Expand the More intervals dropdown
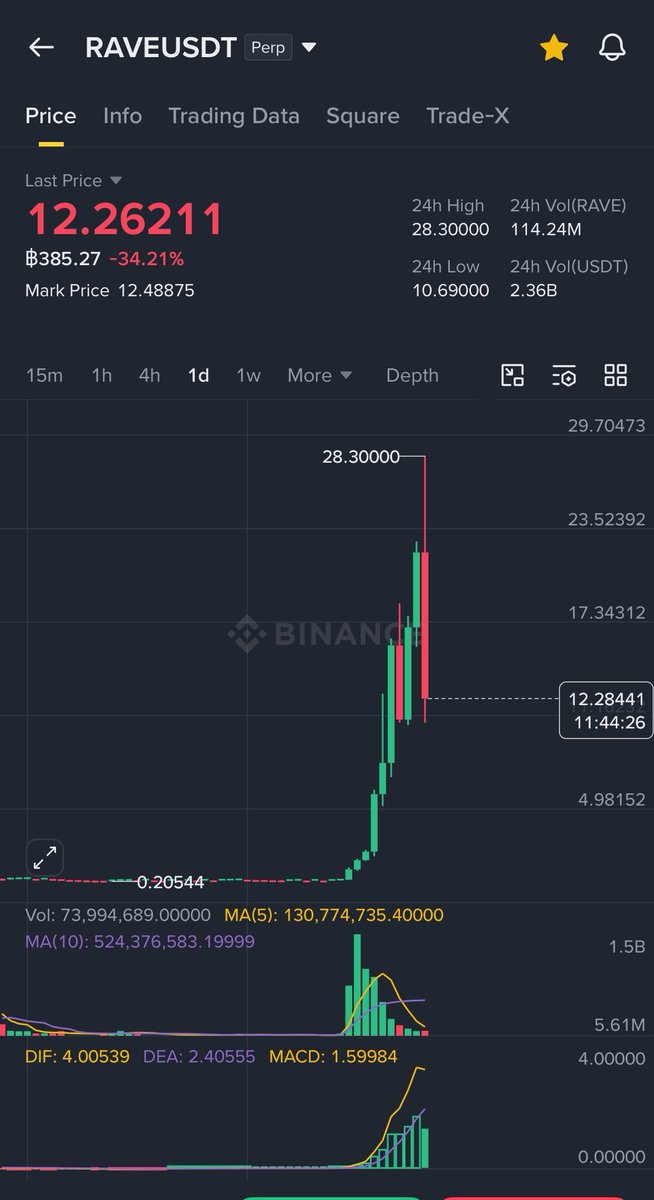This screenshot has height=1200, width=654. click(x=319, y=375)
